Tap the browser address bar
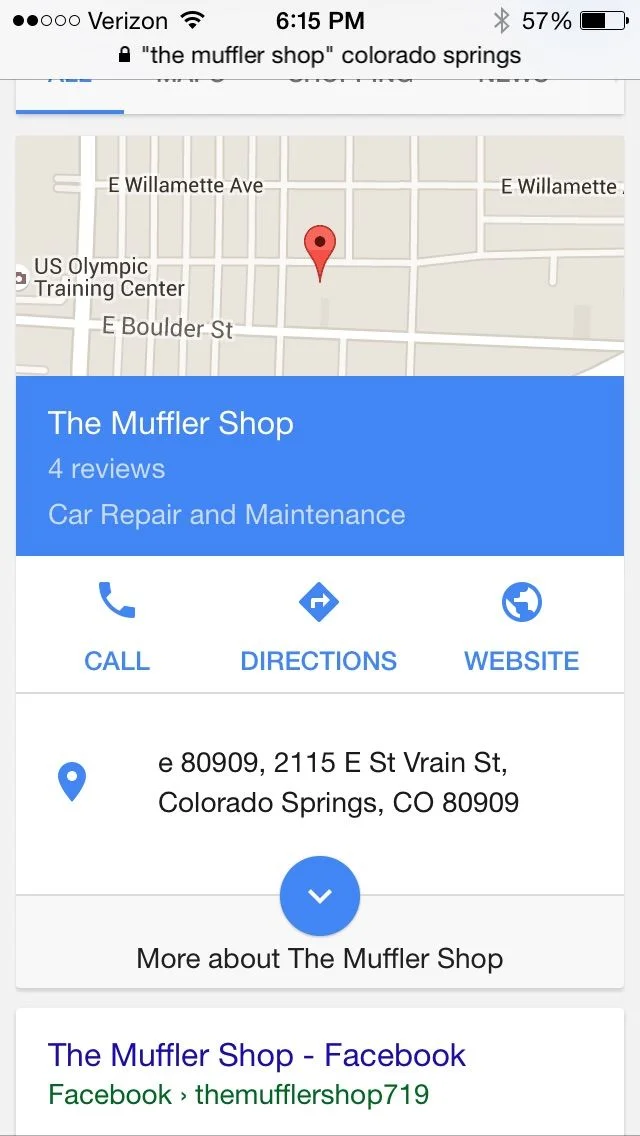This screenshot has width=640, height=1136. [x=320, y=54]
